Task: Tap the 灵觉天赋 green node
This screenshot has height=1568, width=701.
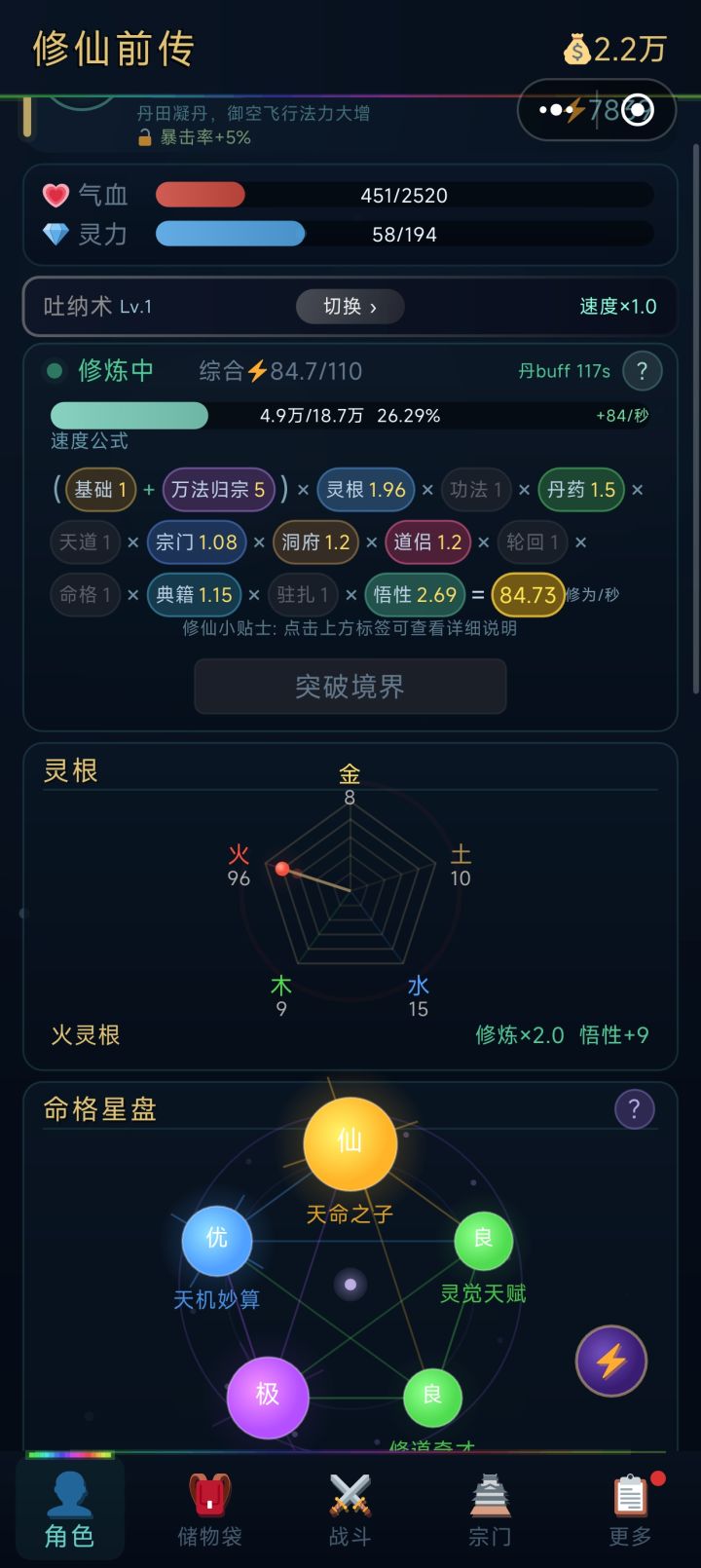Action: point(482,1241)
